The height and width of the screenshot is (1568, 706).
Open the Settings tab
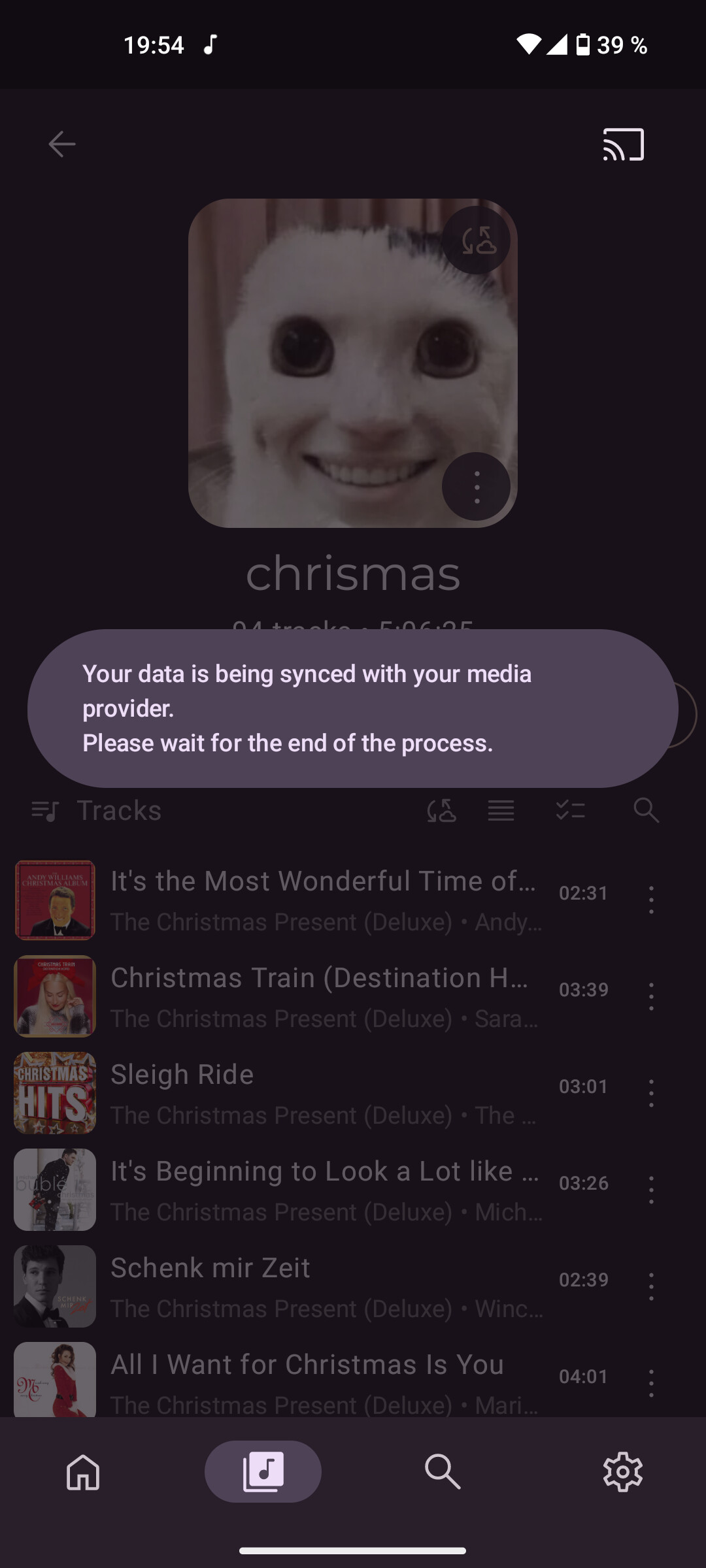click(x=622, y=1472)
